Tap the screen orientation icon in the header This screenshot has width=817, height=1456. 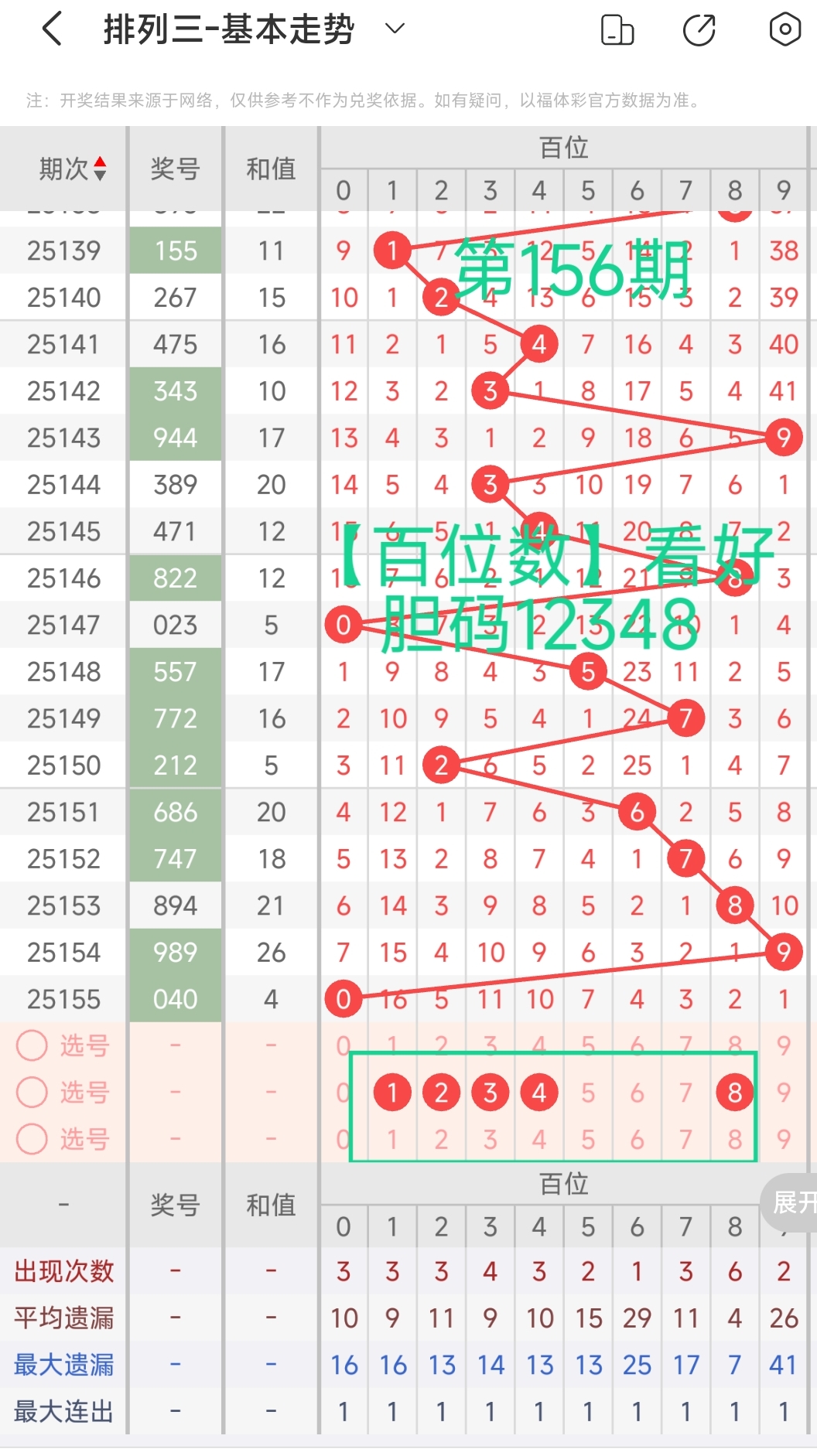(x=617, y=30)
